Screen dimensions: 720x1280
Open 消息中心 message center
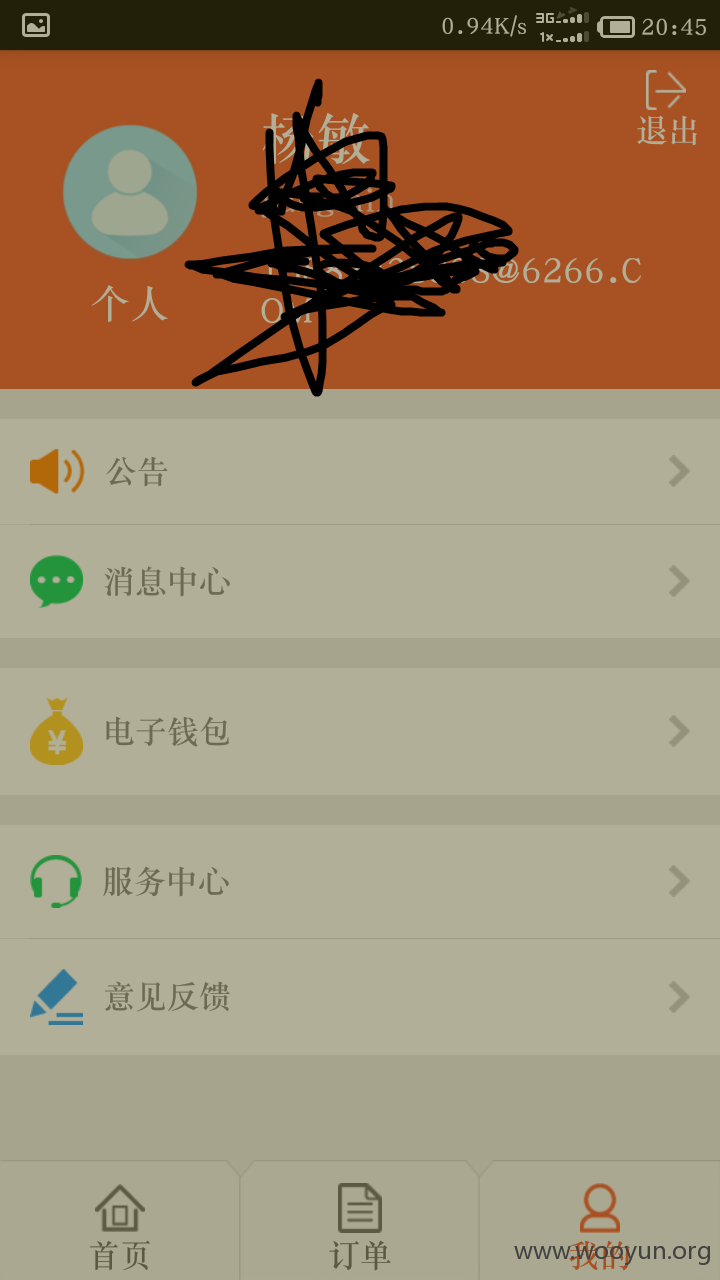[x=360, y=582]
